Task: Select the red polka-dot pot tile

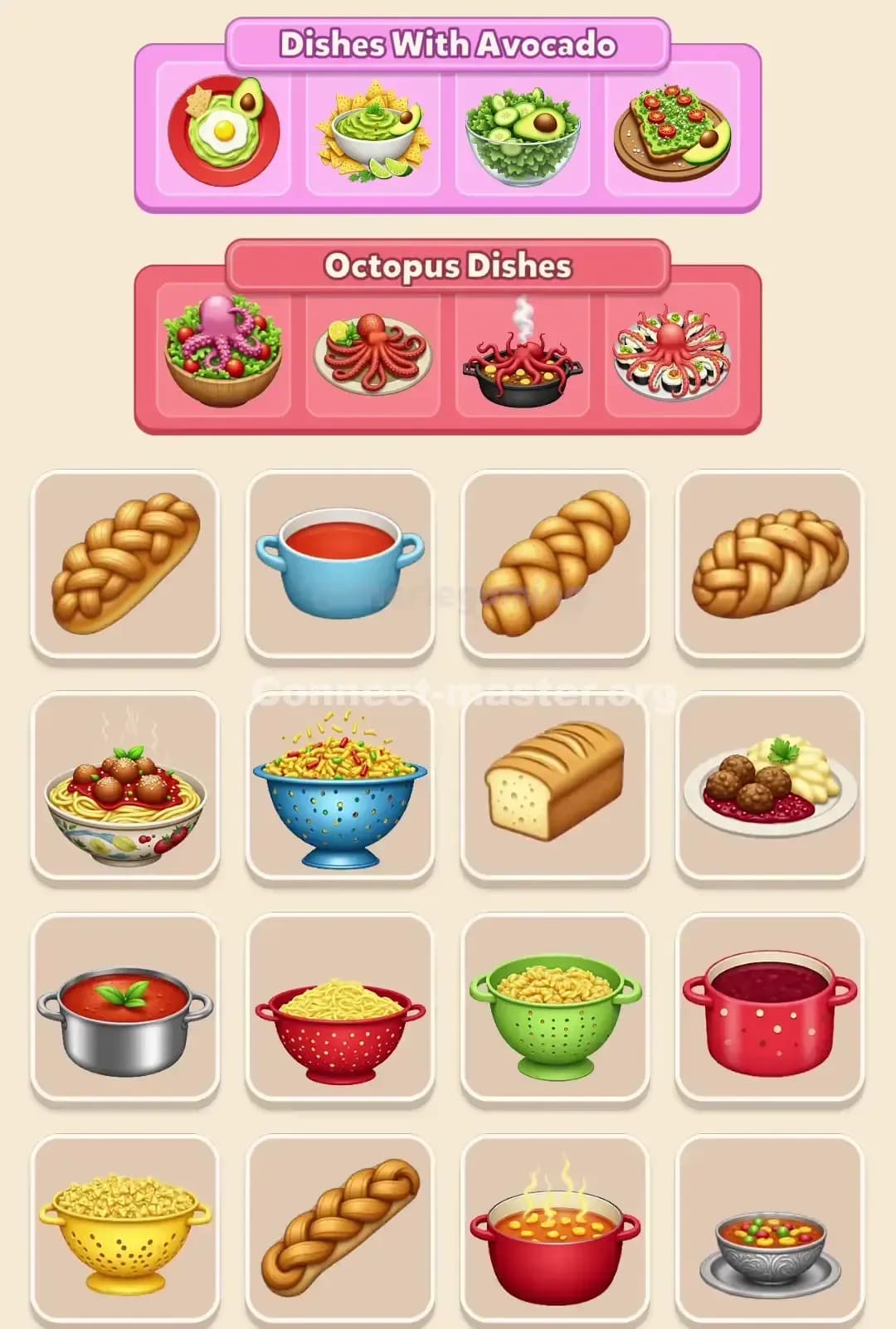Action: [x=769, y=1007]
